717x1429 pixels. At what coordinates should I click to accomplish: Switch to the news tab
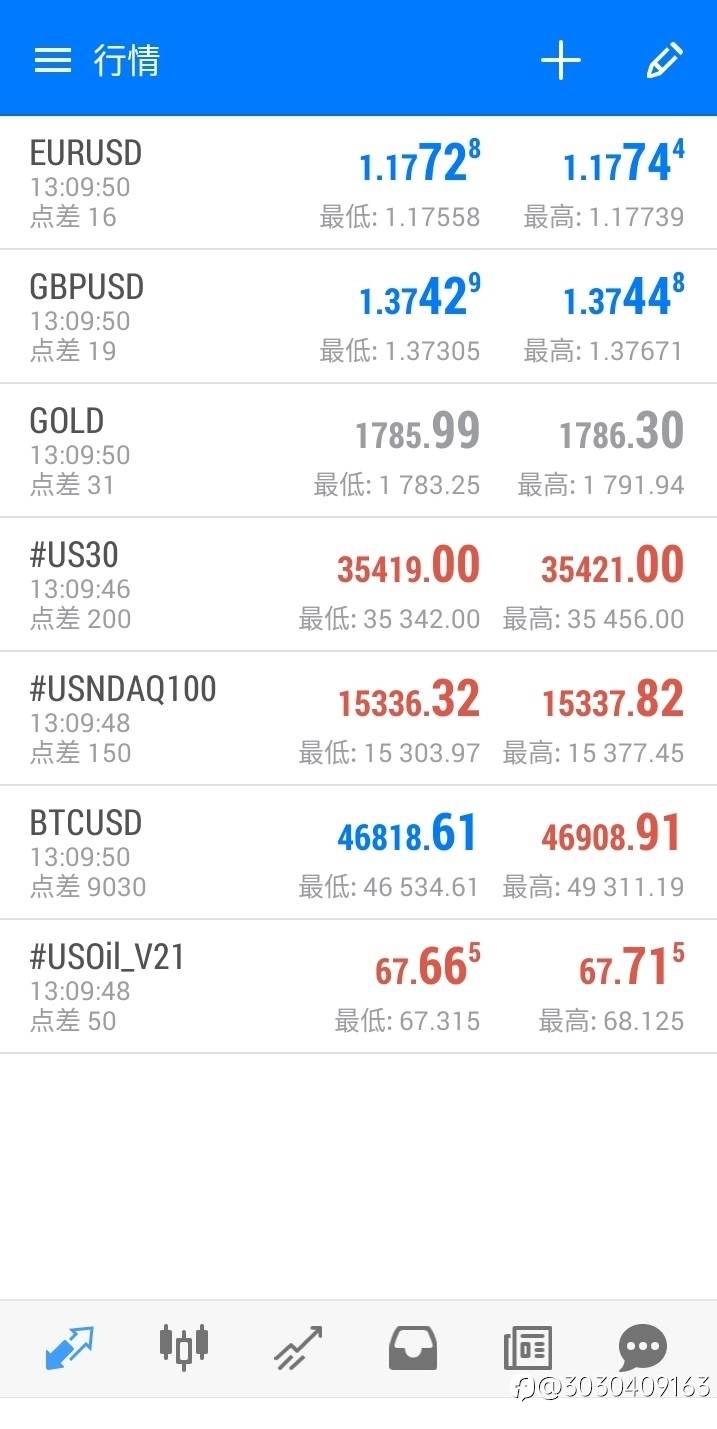click(x=527, y=1348)
